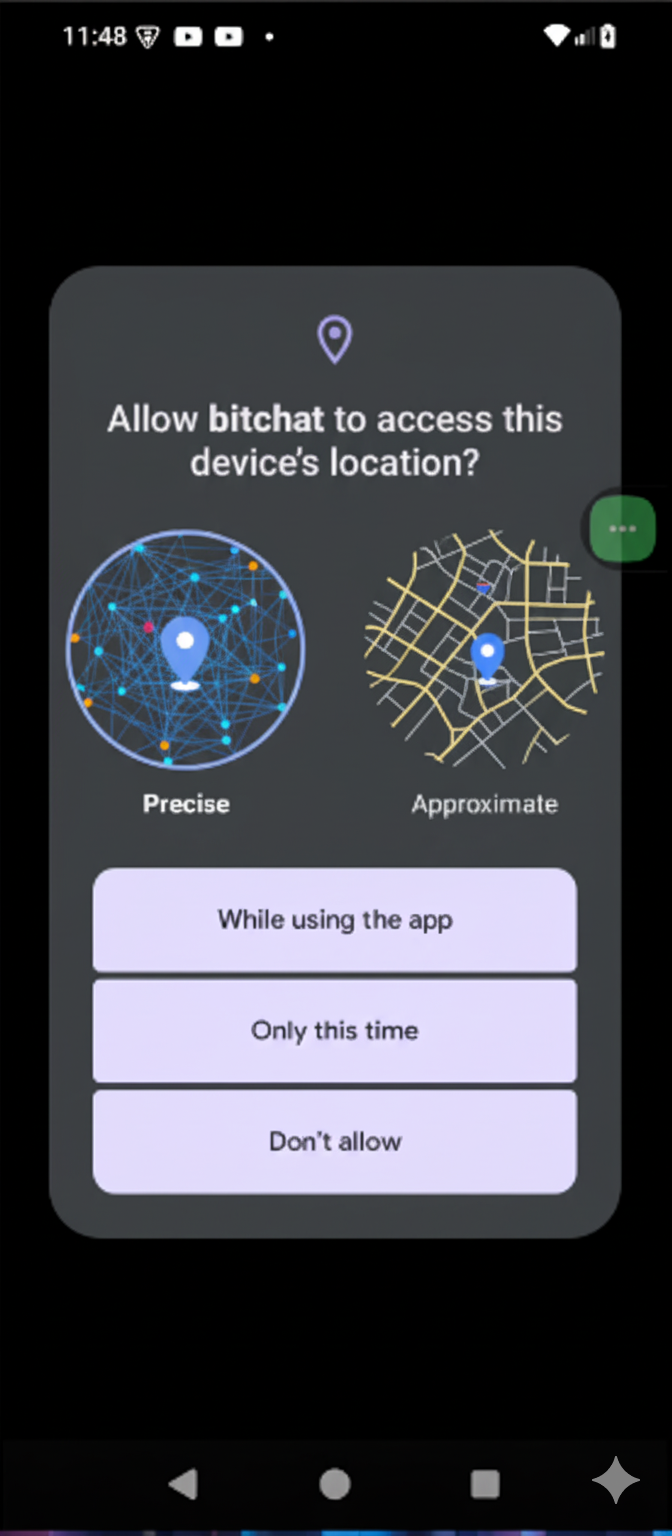
Task: Tap the home button in navigation bar
Action: (335, 1484)
